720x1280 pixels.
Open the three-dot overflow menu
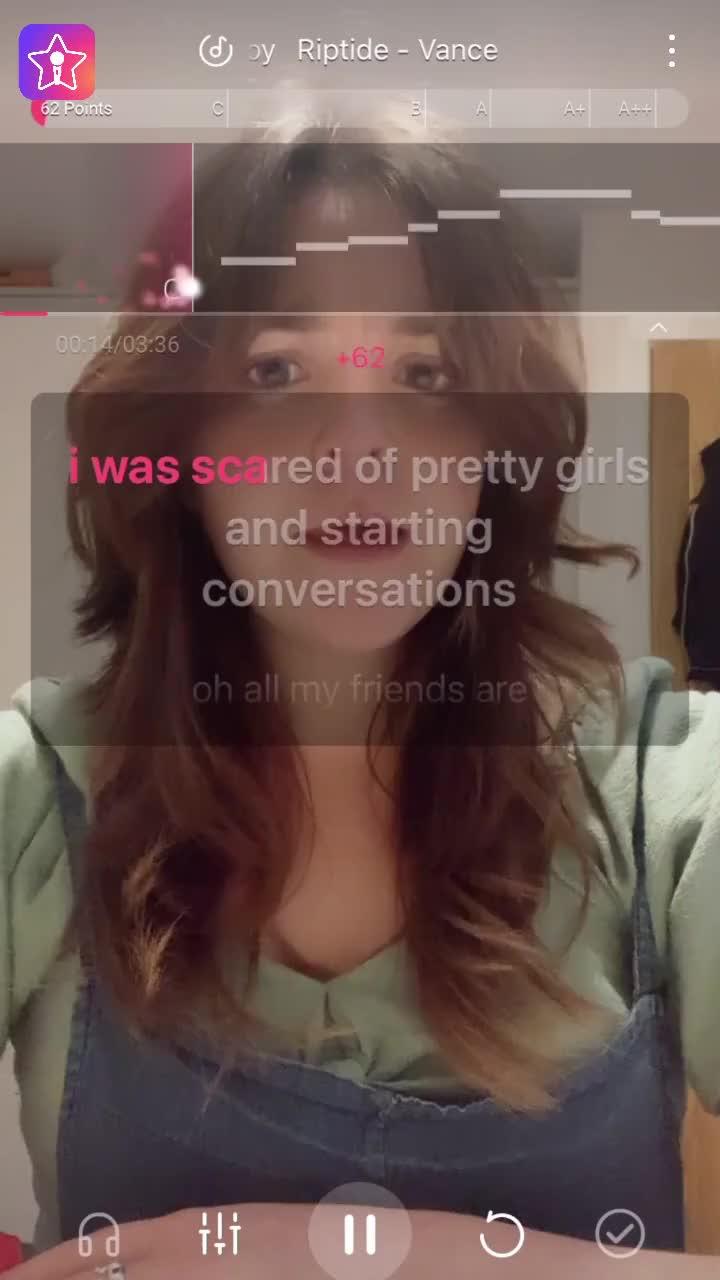(671, 50)
